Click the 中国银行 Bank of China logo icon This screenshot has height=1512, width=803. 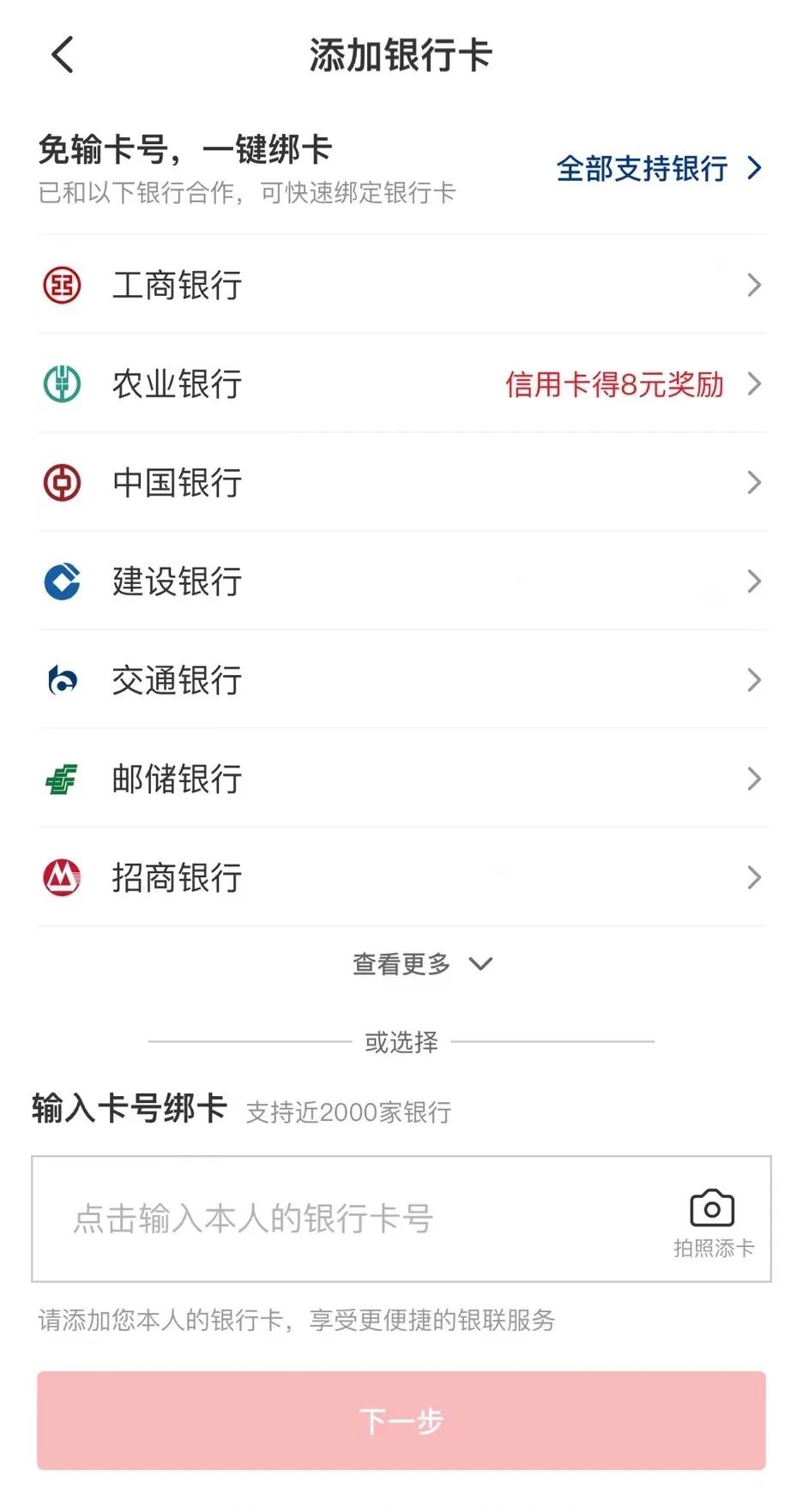[62, 483]
